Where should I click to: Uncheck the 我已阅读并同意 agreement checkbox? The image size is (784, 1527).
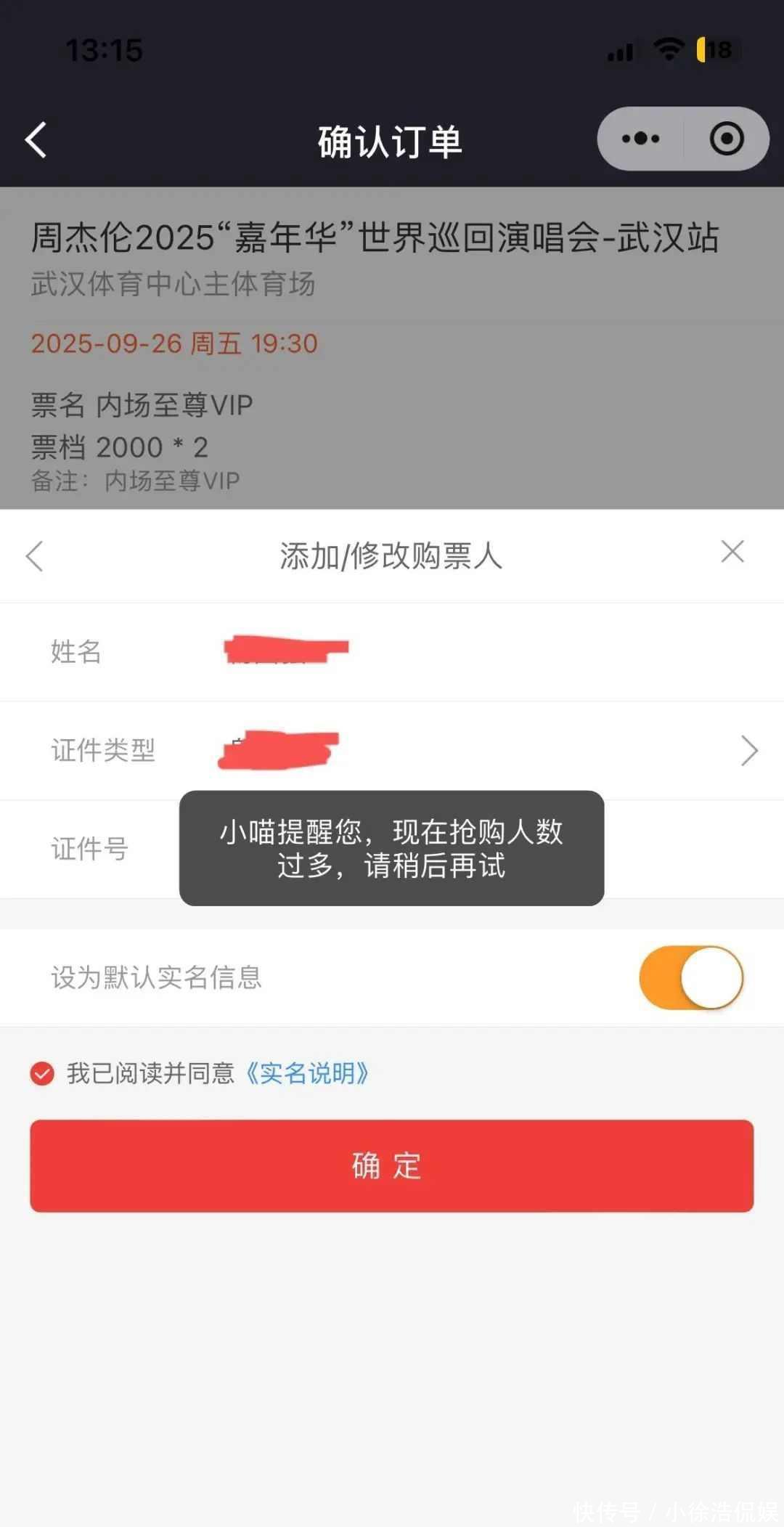[42, 1073]
